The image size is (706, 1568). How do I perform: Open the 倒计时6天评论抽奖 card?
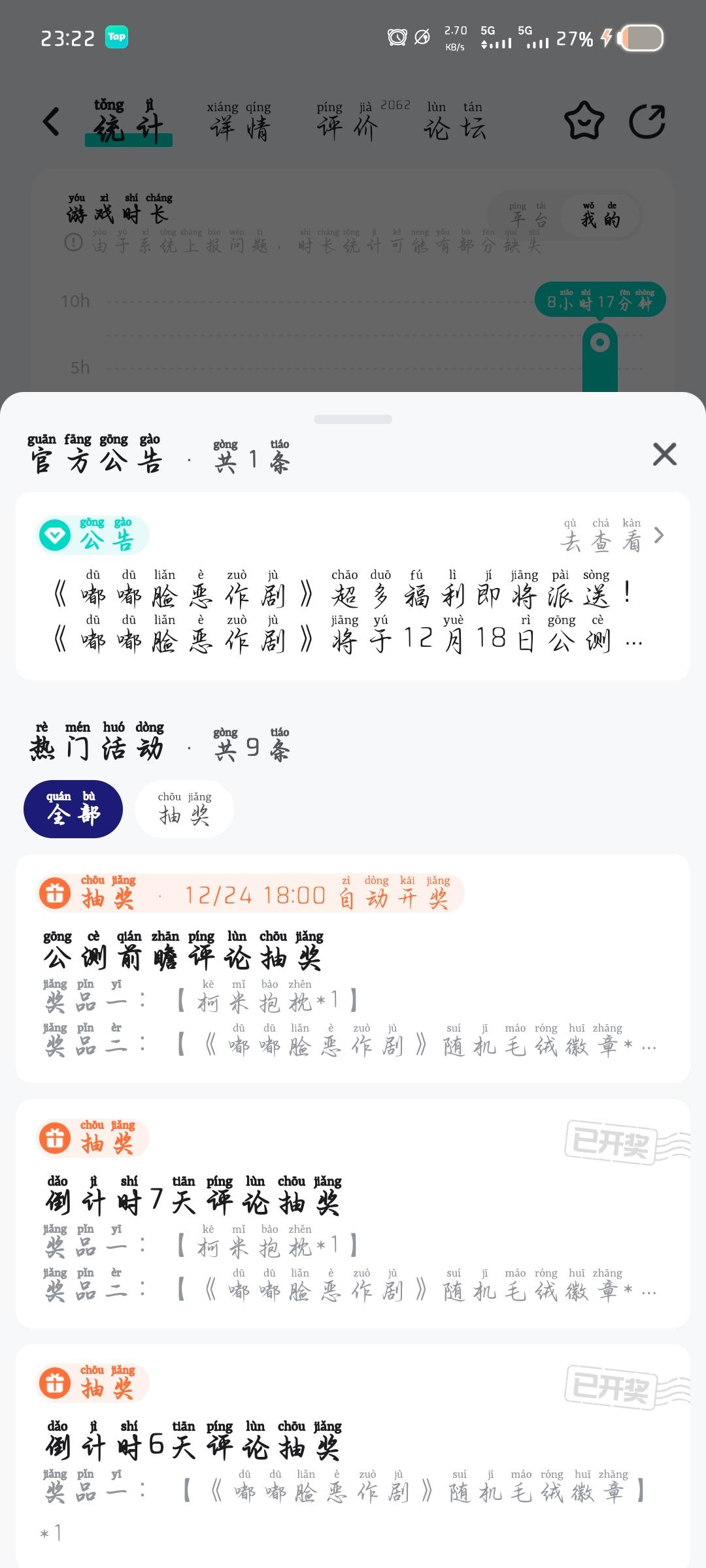pyautogui.click(x=353, y=1457)
